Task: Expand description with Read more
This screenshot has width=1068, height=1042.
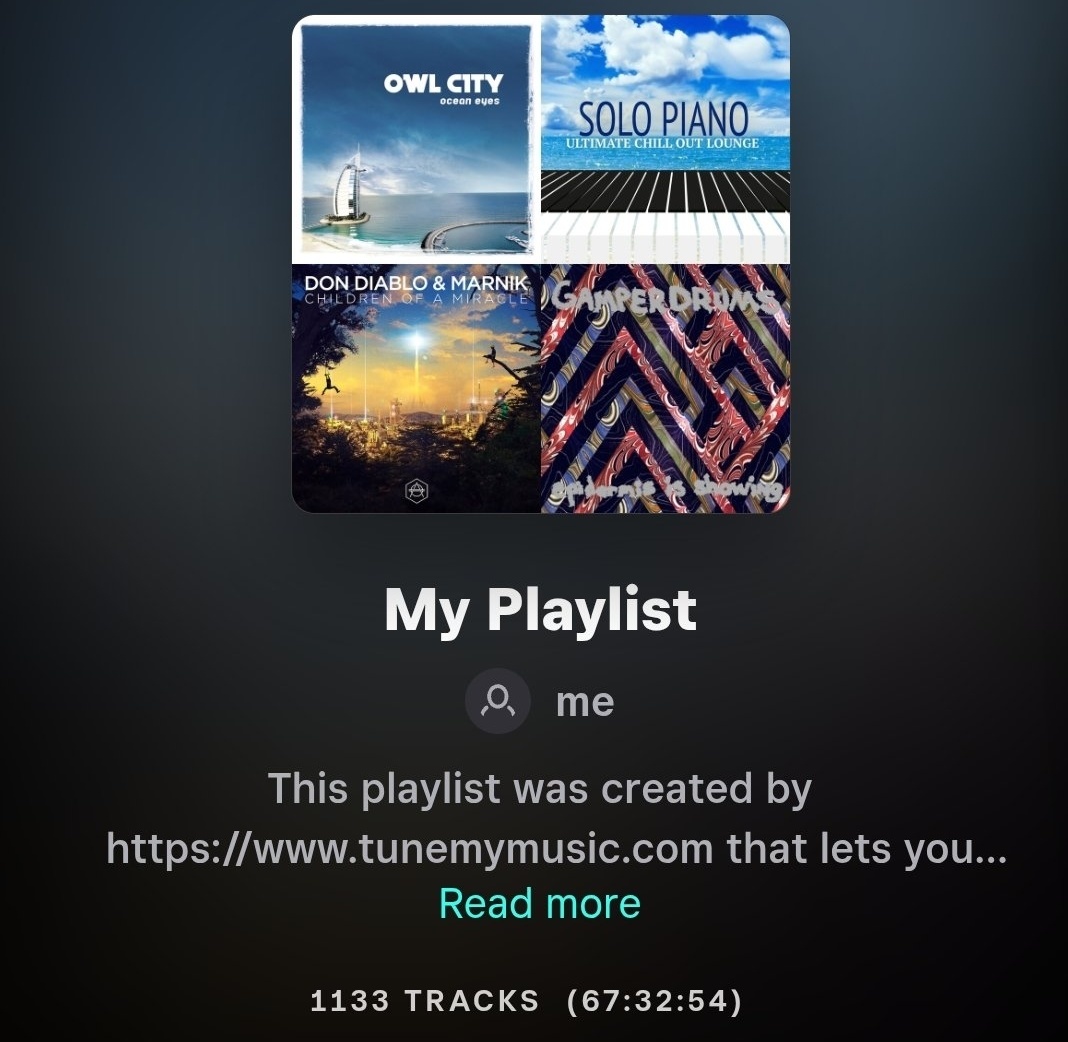Action: tap(540, 904)
